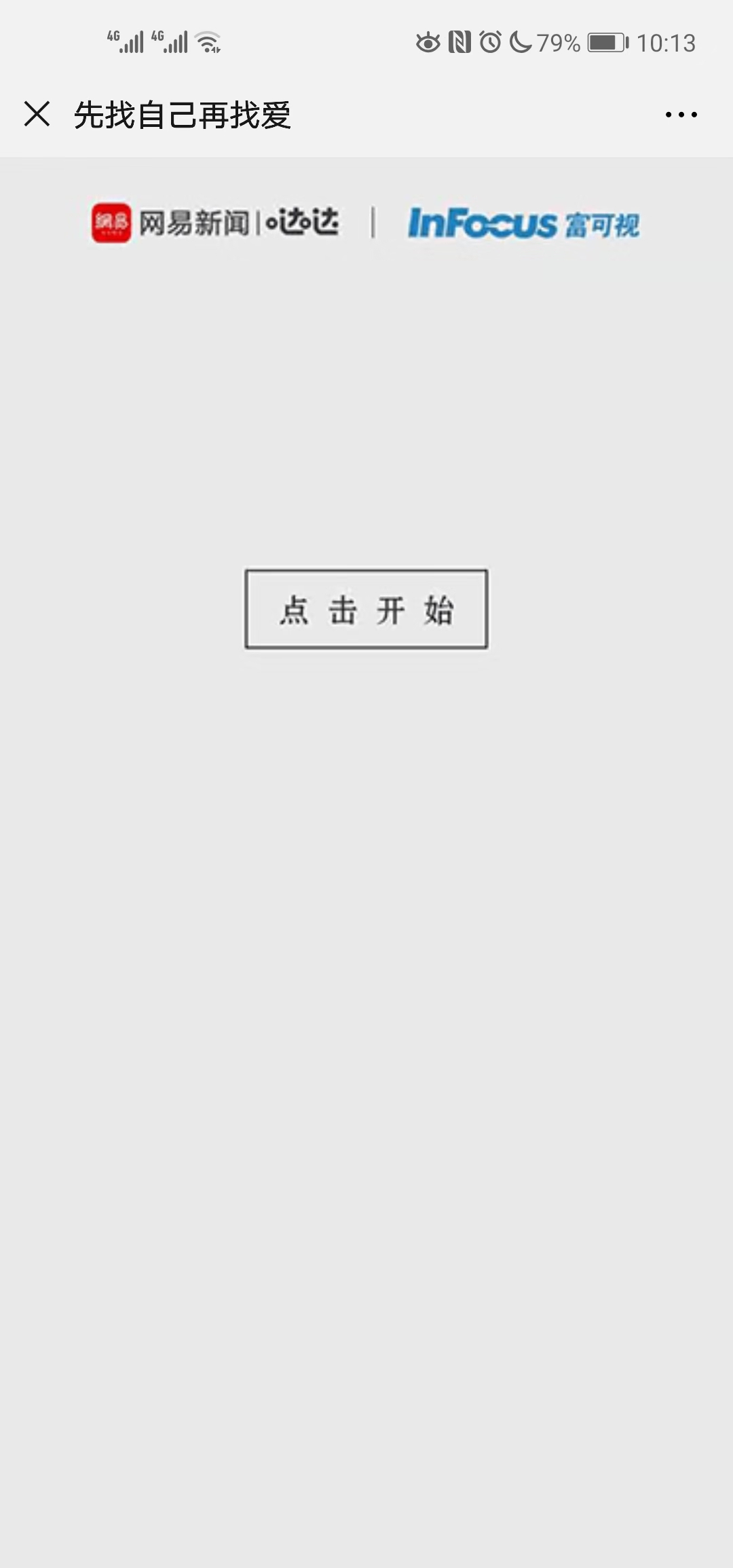Close the 先找自己再找爱 page
The image size is (733, 1568).
point(37,114)
